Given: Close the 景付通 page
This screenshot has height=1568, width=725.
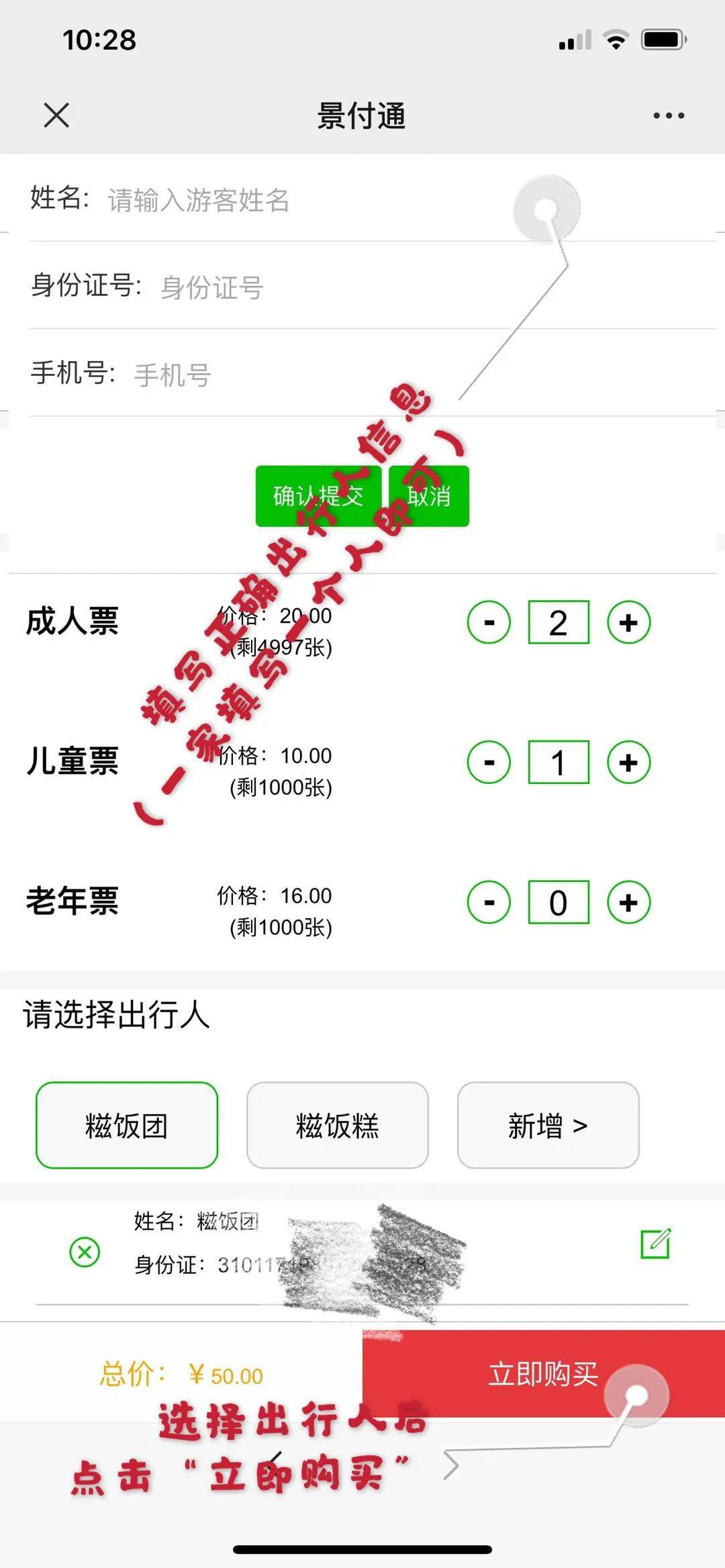Looking at the screenshot, I should point(56,115).
